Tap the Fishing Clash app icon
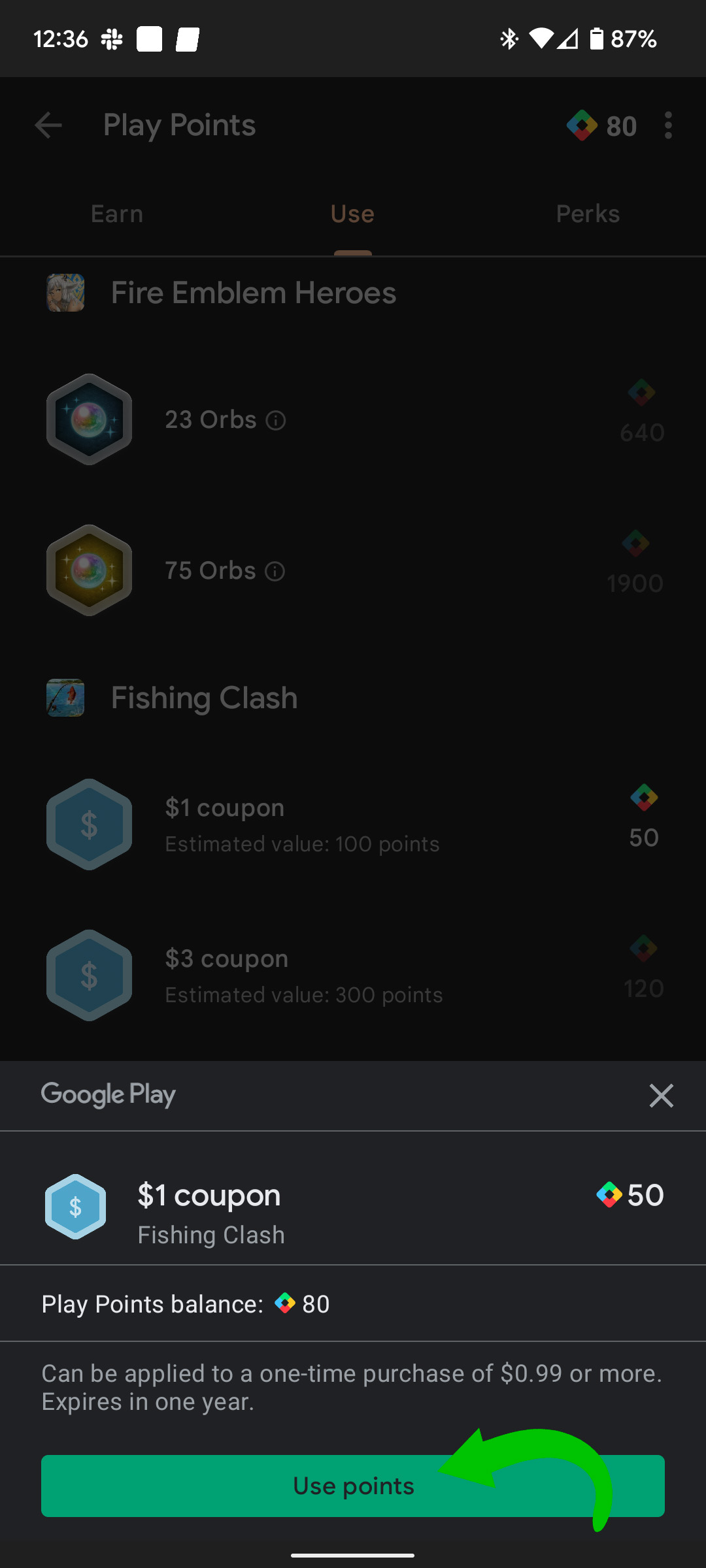 tap(65, 698)
